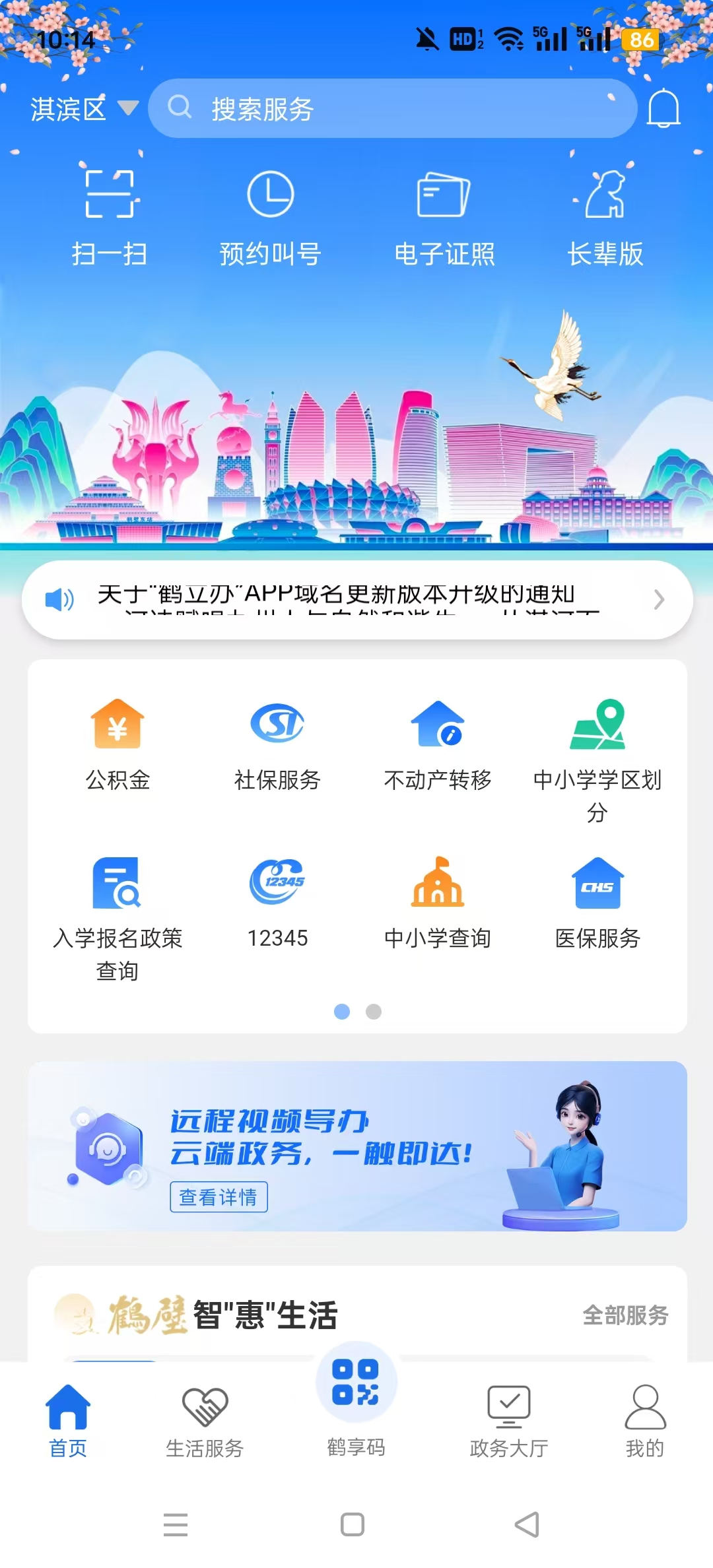This screenshot has height=1568, width=713.
Task: Open 医保服务
Action: (597, 902)
